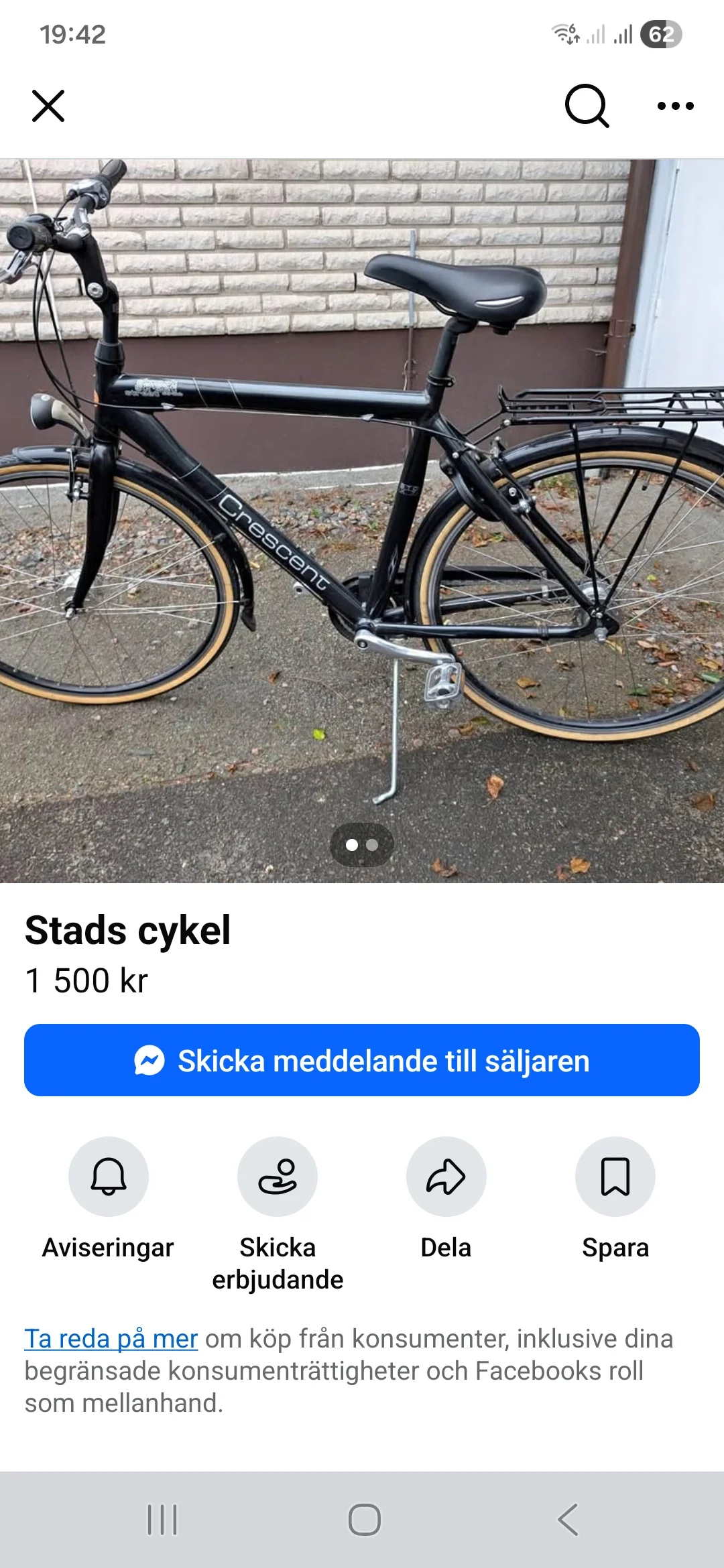Open the three-dot overflow menu
The image size is (724, 1568).
[x=675, y=106]
